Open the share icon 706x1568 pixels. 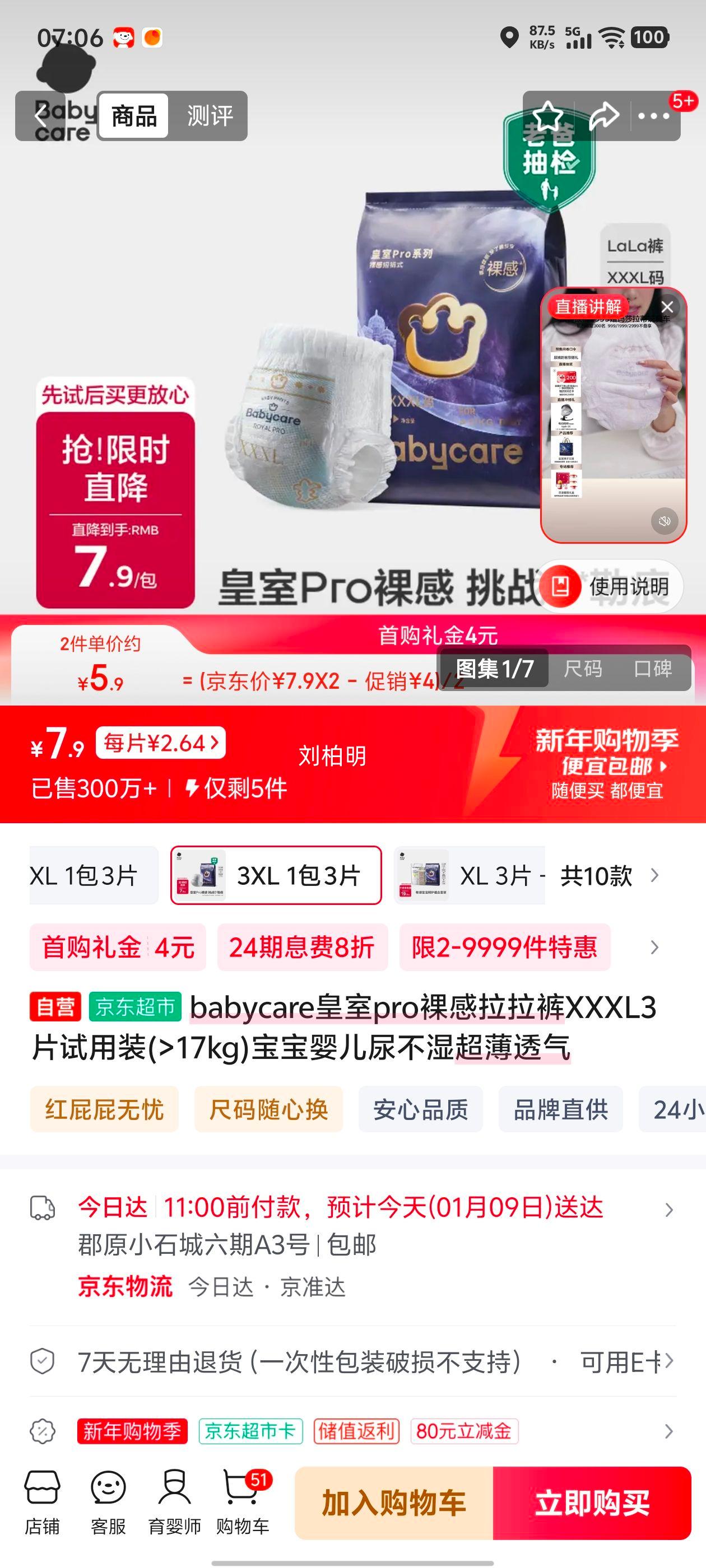(x=603, y=116)
